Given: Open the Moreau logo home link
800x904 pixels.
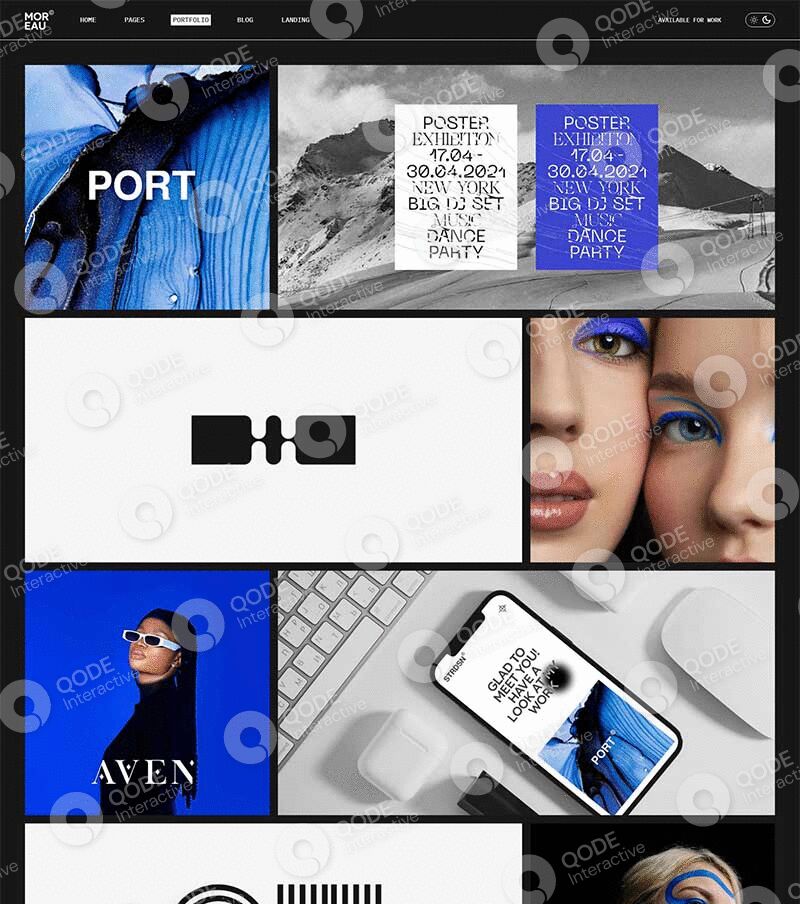Looking at the screenshot, I should tap(38, 19).
